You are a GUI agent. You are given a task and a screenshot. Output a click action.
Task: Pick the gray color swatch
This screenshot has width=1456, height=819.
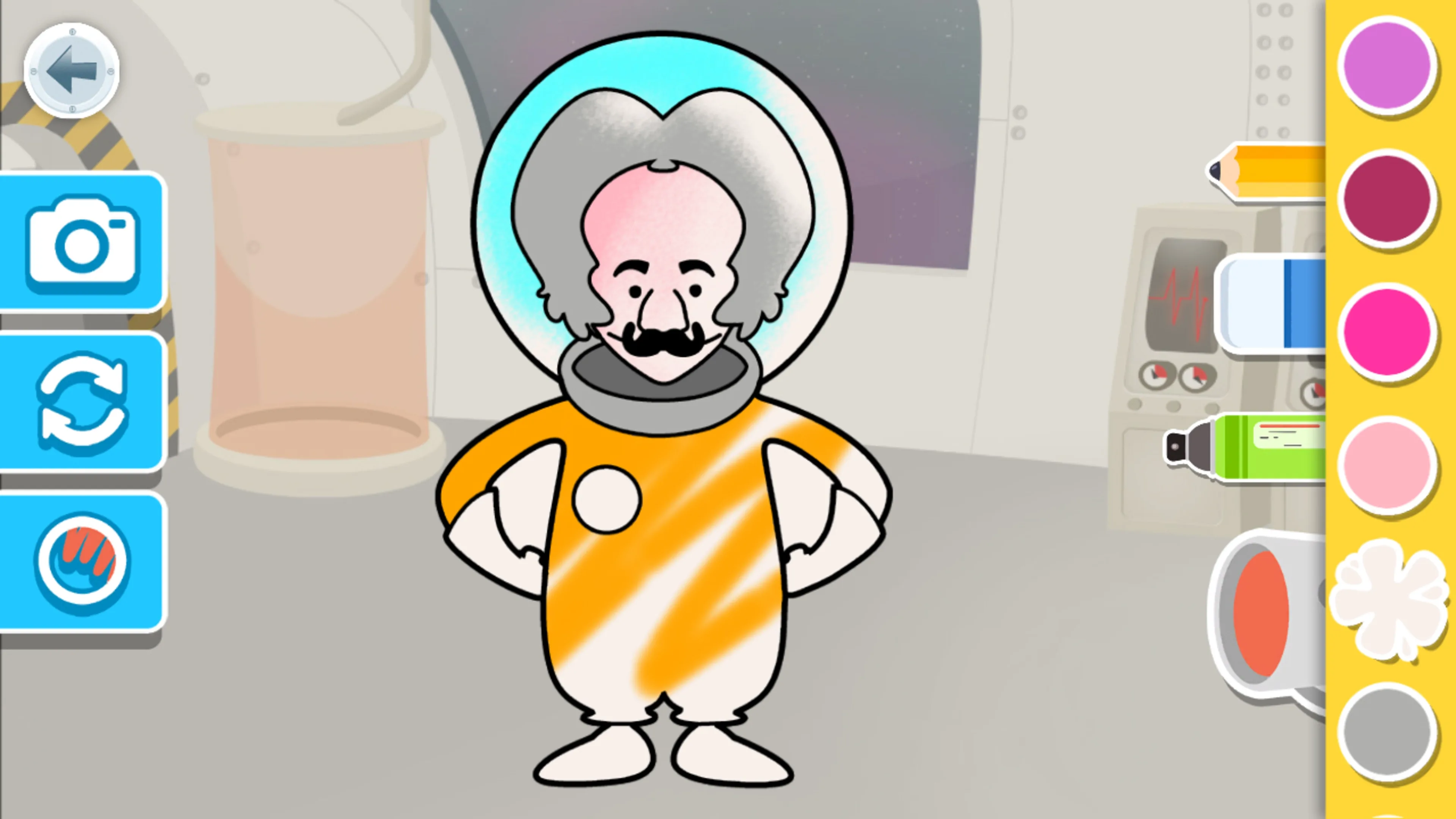[x=1387, y=731]
